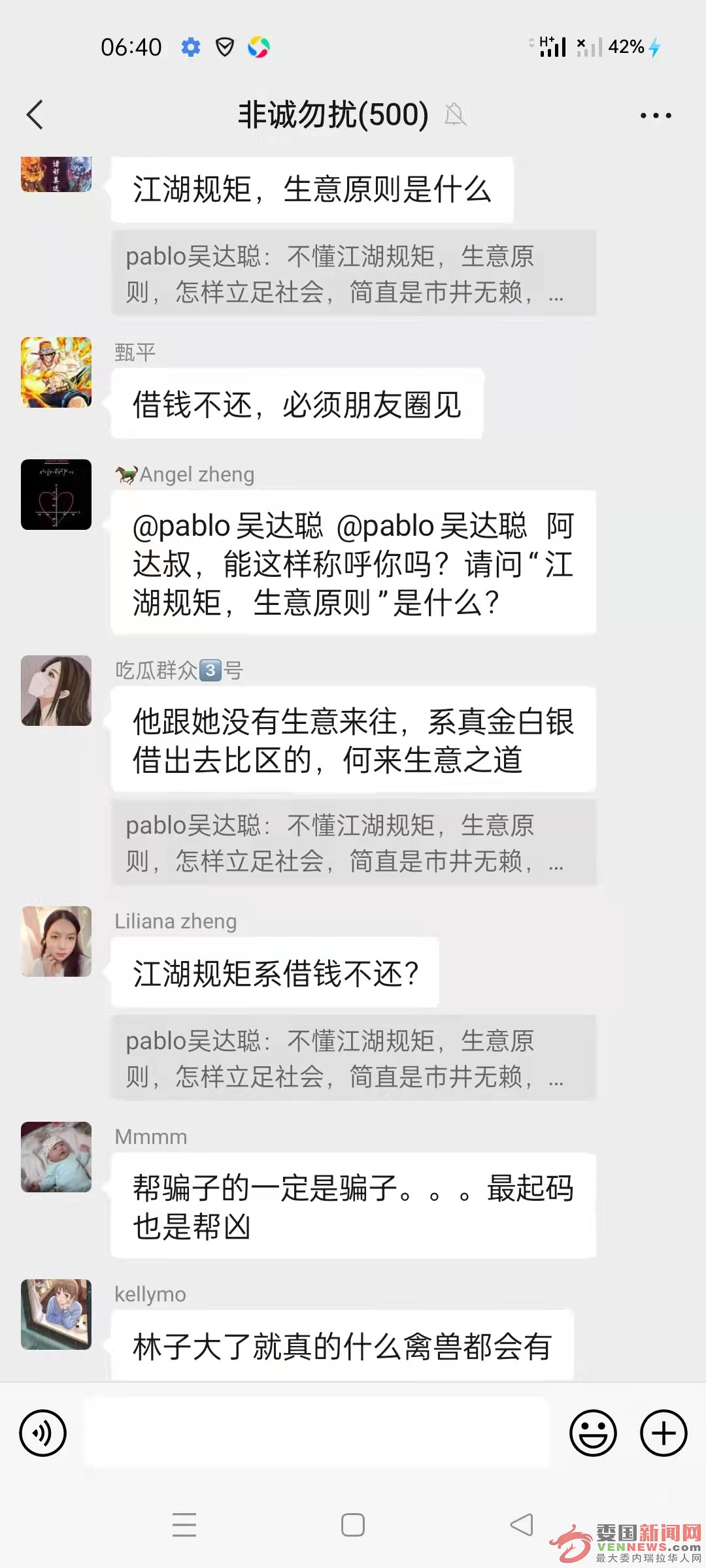View Angel zheng's profile avatar
This screenshot has height=1568, width=706.
pyautogui.click(x=56, y=495)
